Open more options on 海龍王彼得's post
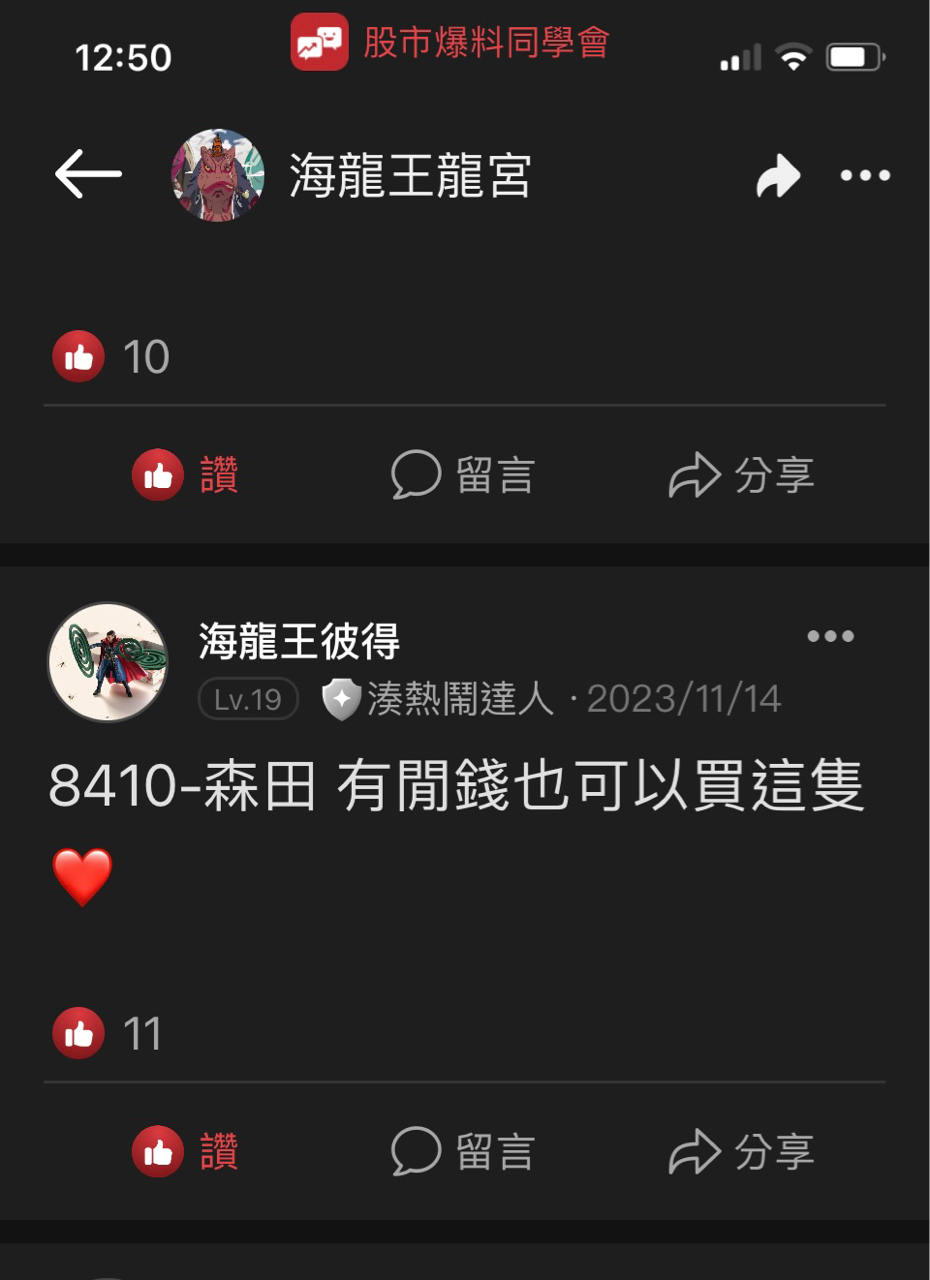The width and height of the screenshot is (930, 1280). point(830,637)
